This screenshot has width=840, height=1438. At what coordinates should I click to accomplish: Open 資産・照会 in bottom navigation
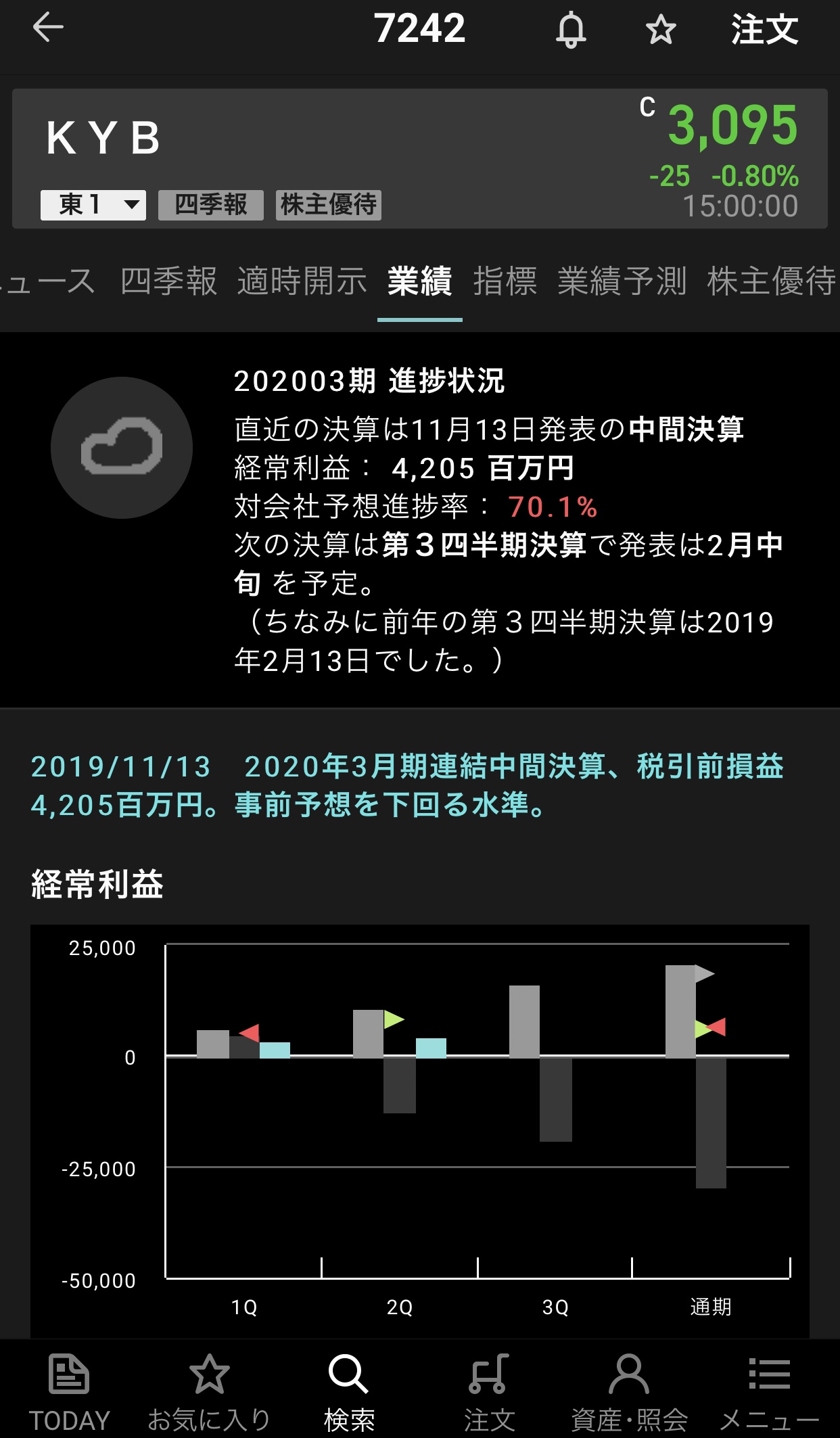[x=629, y=1392]
